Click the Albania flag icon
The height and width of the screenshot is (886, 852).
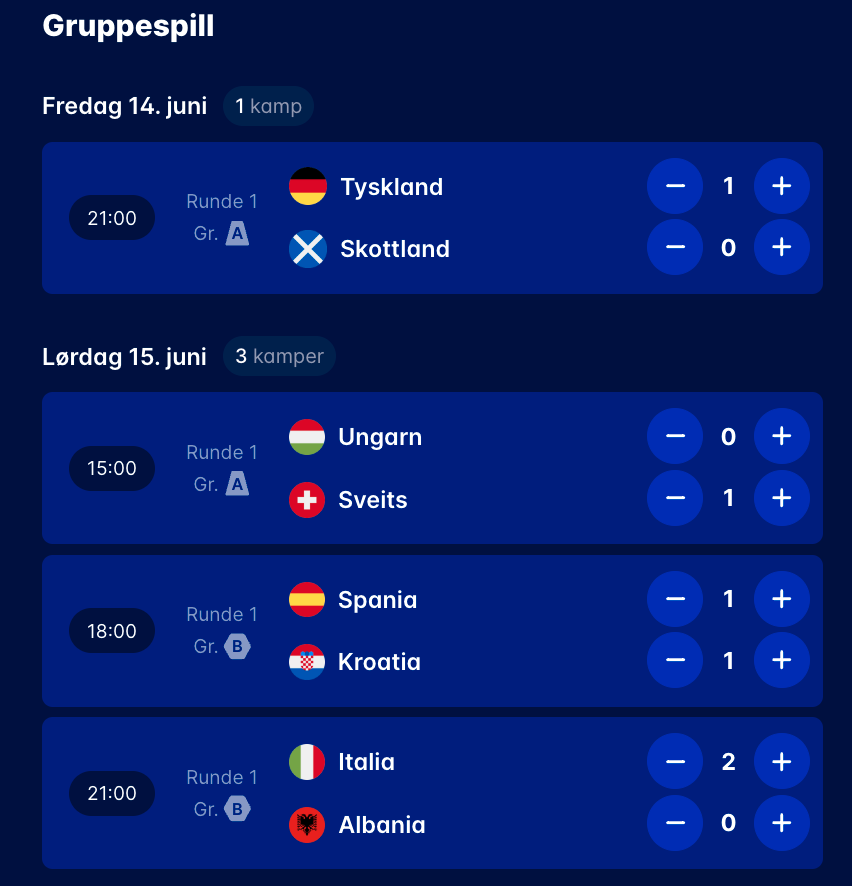(307, 823)
